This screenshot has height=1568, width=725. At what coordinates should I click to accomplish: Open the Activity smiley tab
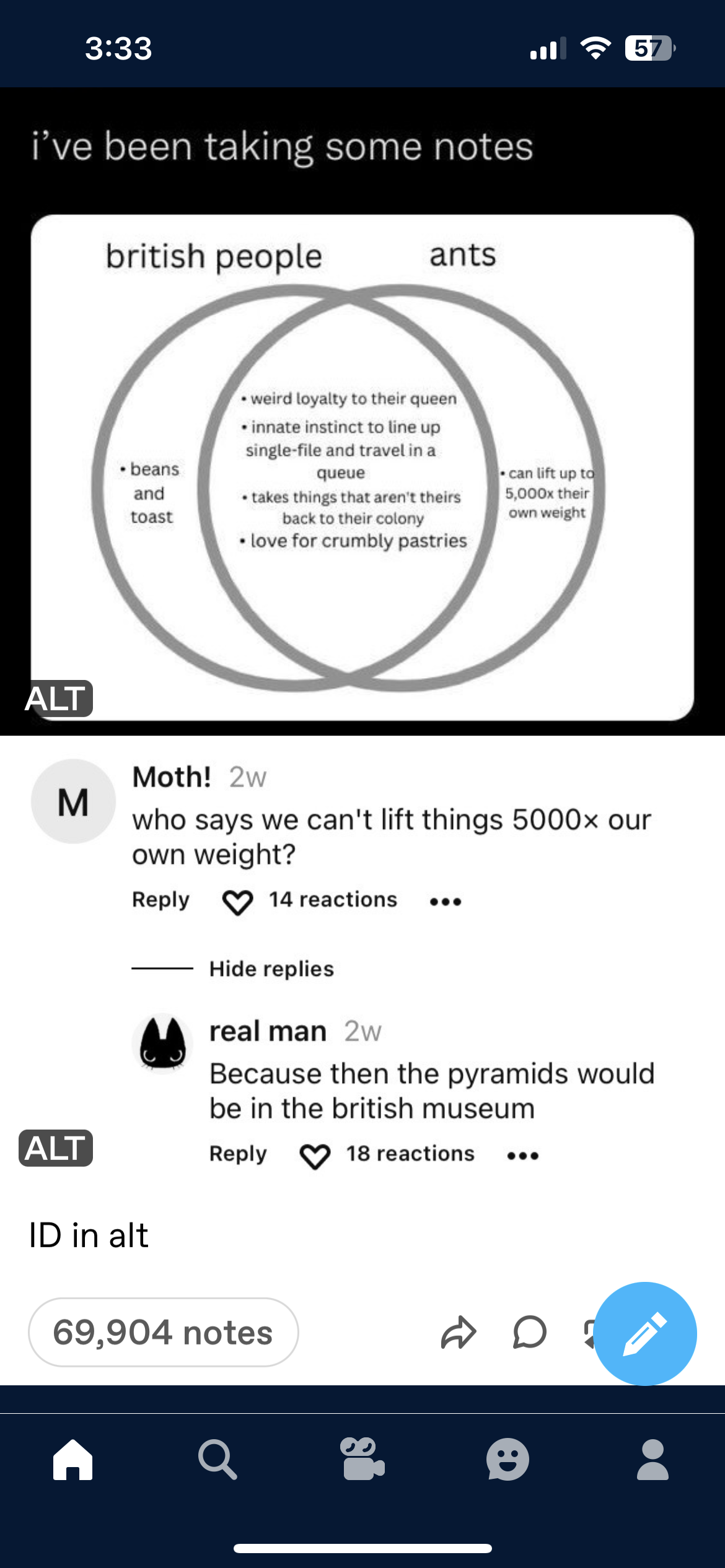pyautogui.click(x=507, y=1460)
